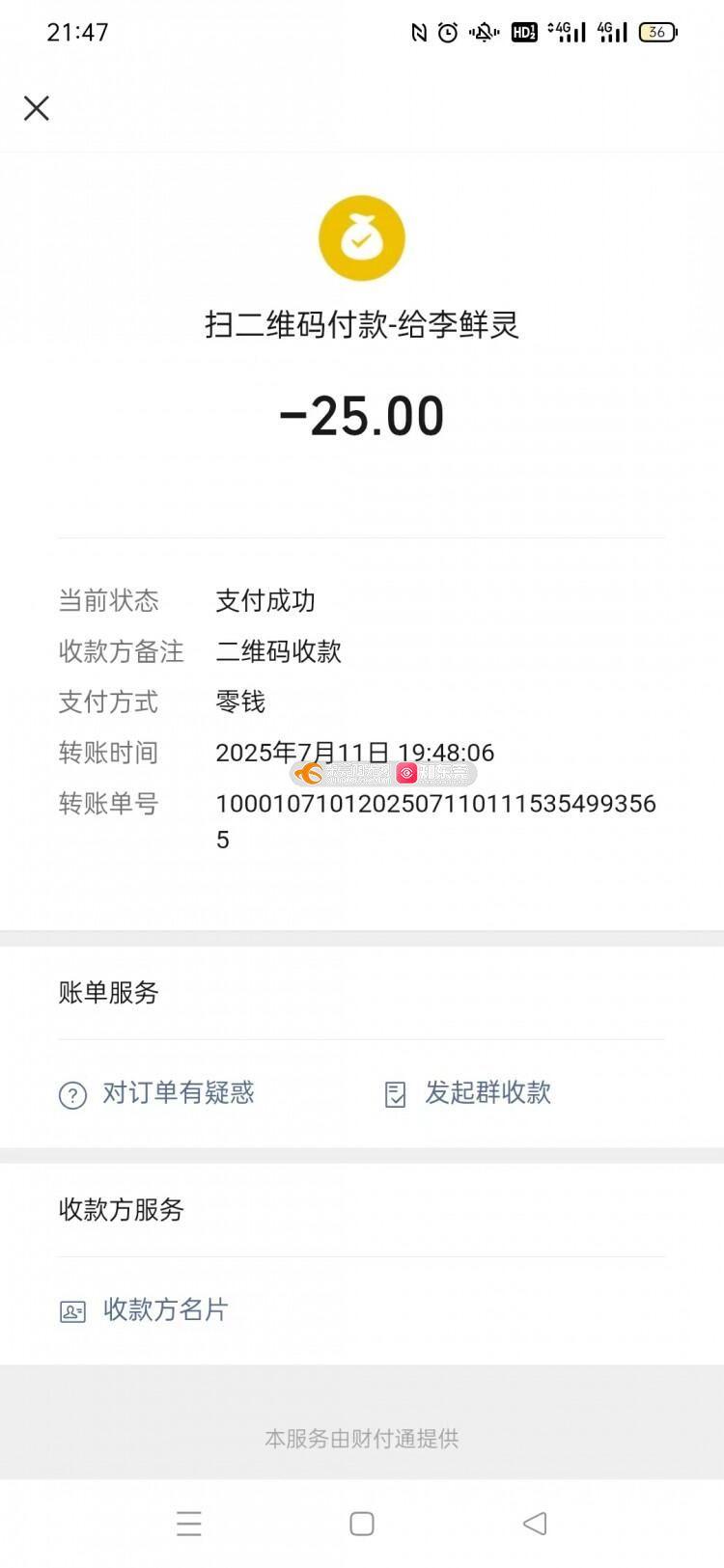Close the payment detail page
Image resolution: width=724 pixels, height=1568 pixels.
click(x=37, y=108)
